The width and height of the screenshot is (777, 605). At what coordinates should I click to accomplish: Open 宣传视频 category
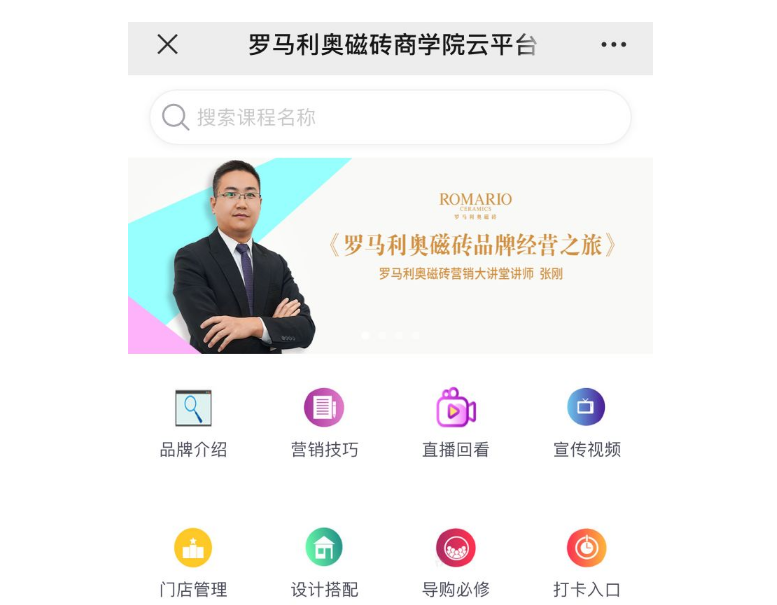586,421
